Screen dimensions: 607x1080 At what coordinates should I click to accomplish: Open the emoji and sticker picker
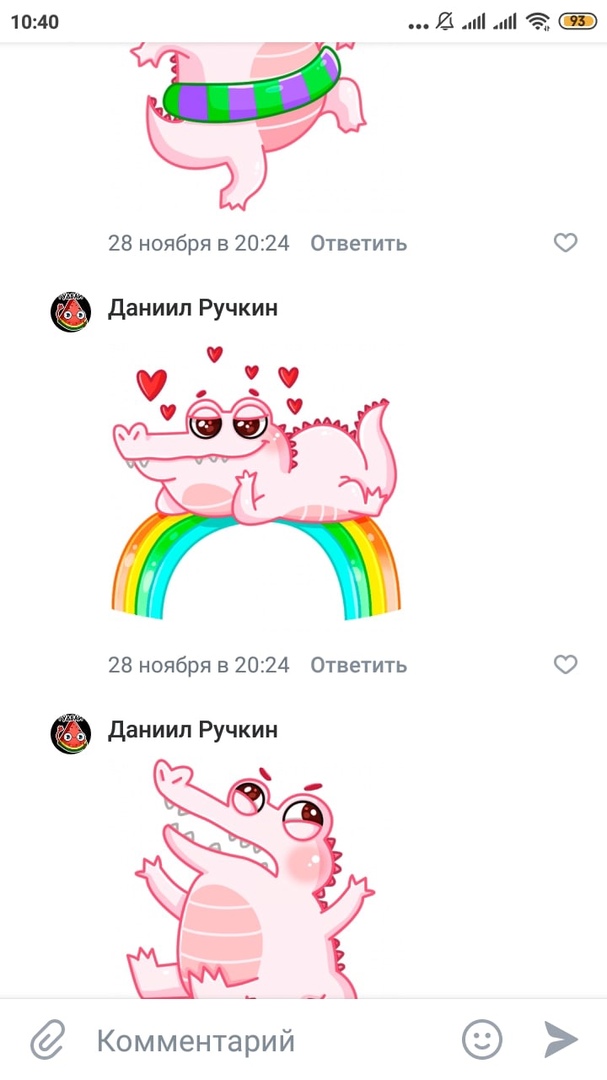[482, 1040]
